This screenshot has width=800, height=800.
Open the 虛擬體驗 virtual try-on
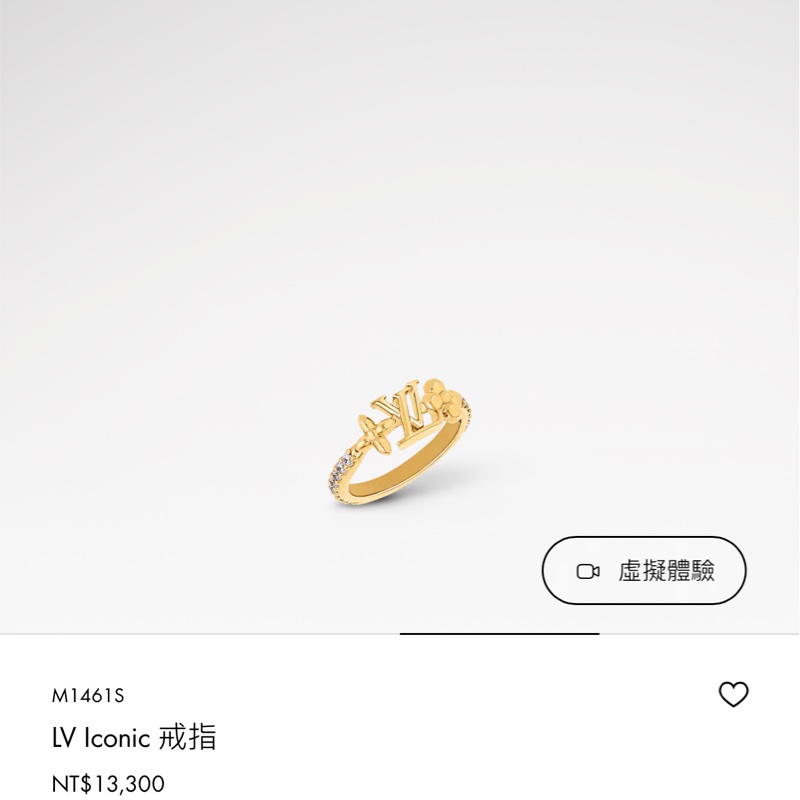644,571
